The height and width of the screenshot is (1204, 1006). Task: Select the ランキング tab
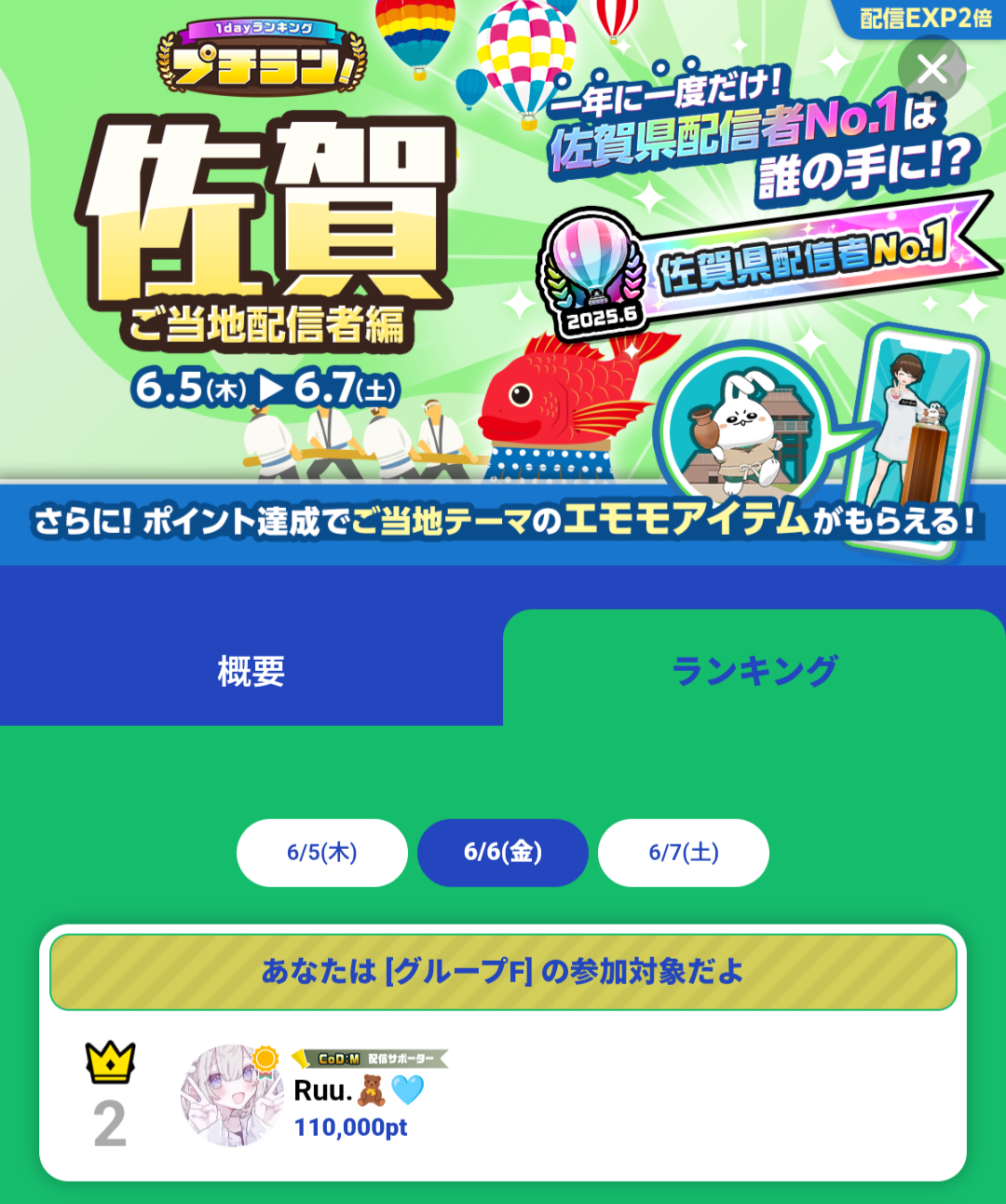point(754,670)
